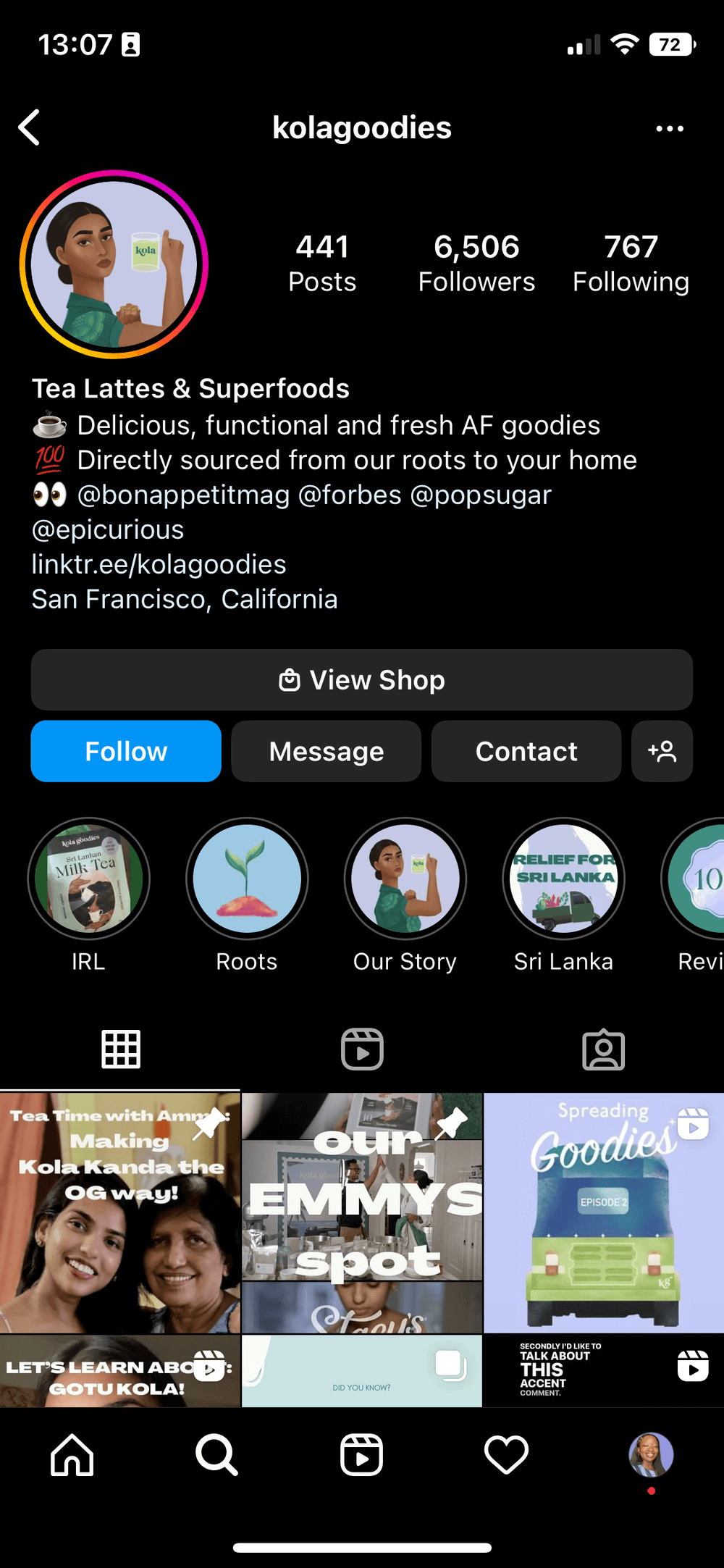Open the Contact options
724x1568 pixels.
click(x=526, y=751)
